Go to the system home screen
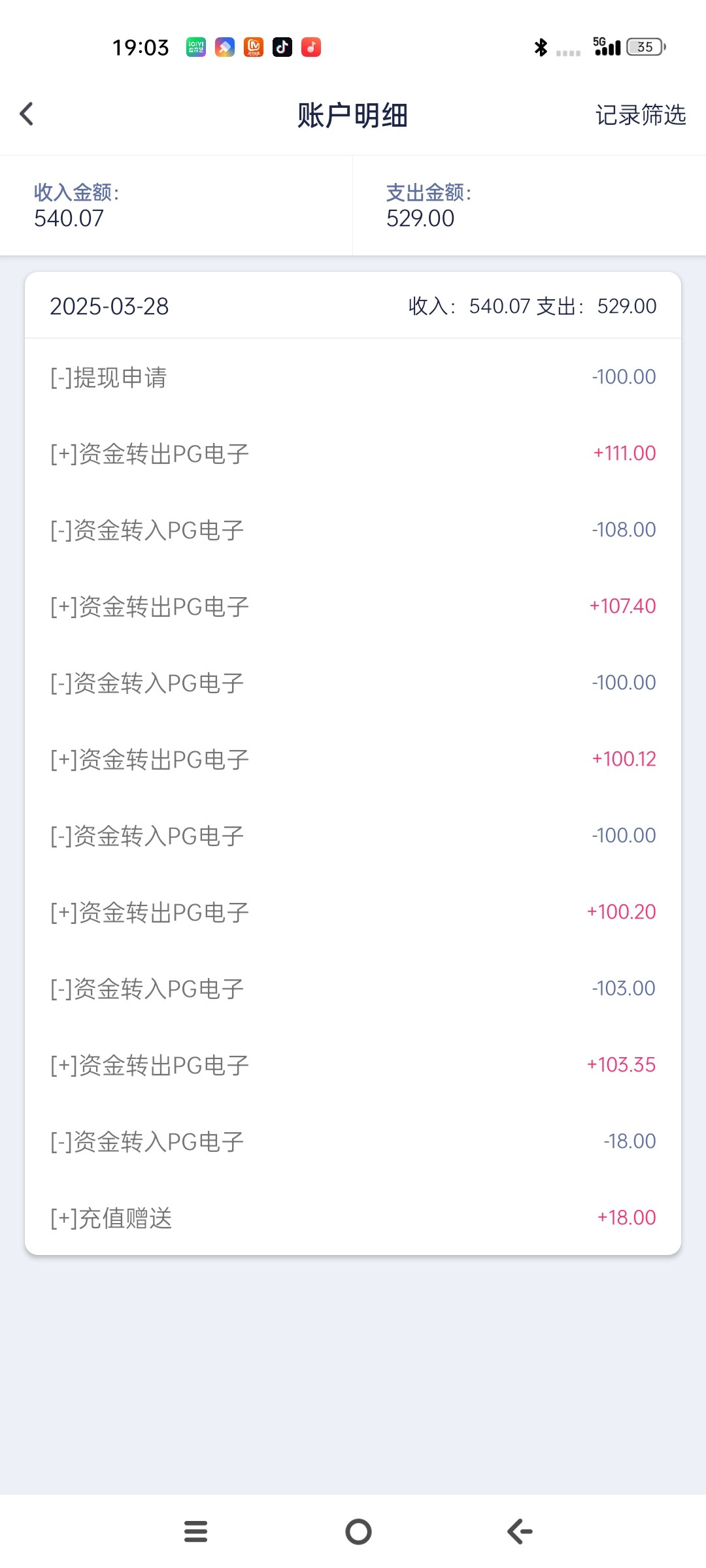Viewport: 706px width, 1568px height. click(358, 1531)
